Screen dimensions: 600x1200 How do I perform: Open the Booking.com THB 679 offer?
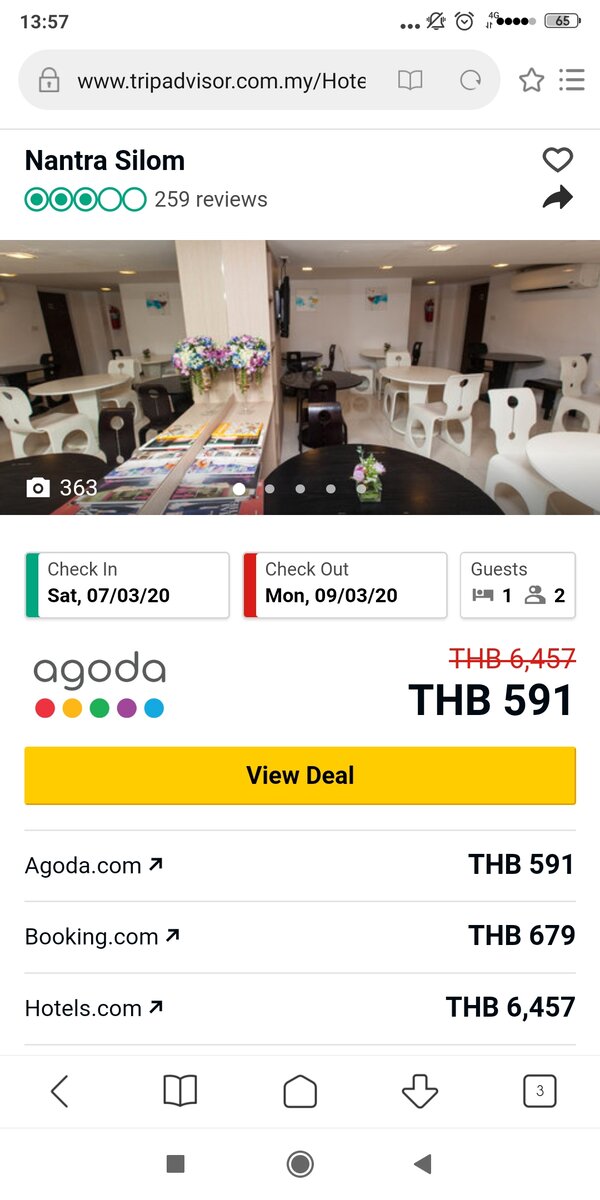(300, 937)
